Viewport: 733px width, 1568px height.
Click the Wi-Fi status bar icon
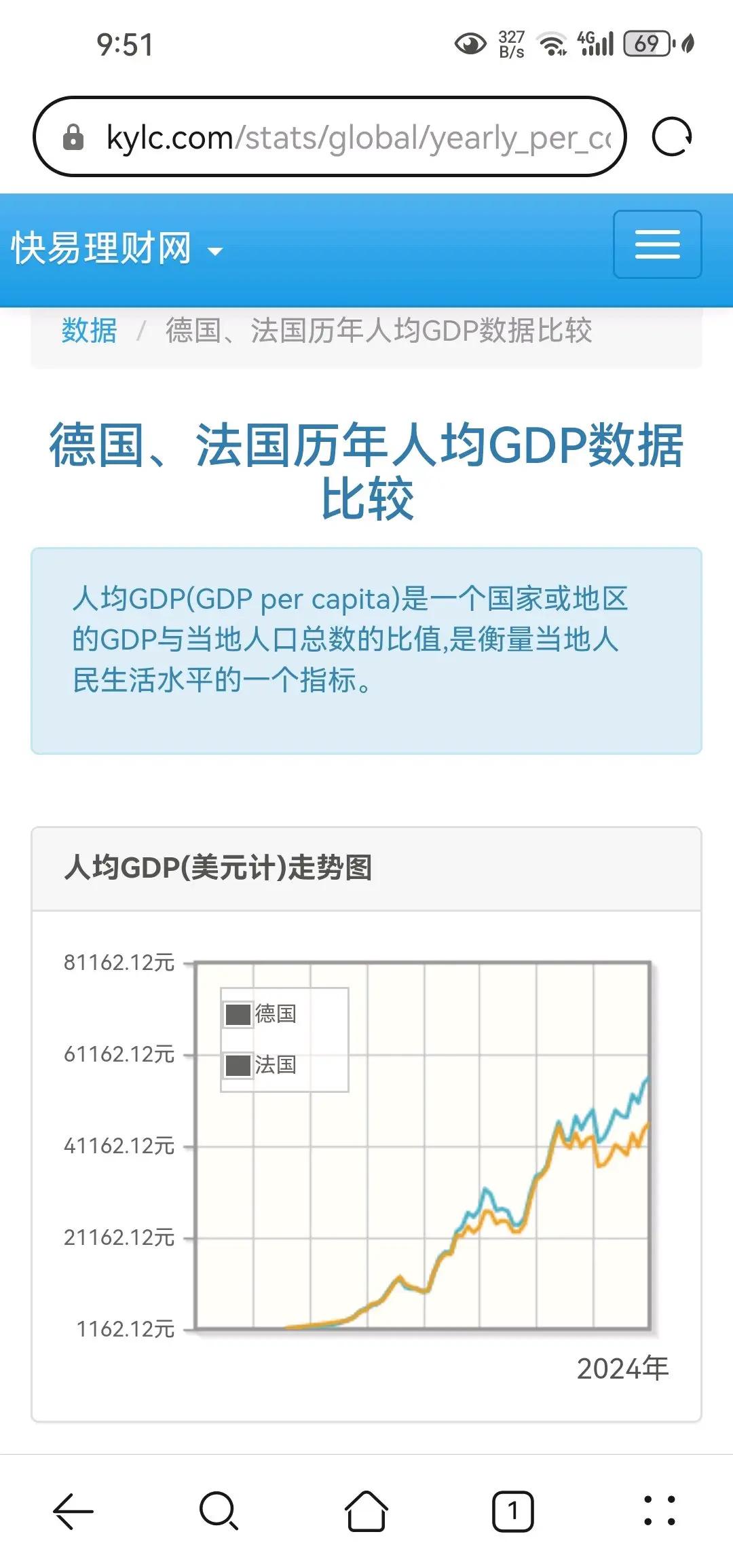(x=551, y=42)
